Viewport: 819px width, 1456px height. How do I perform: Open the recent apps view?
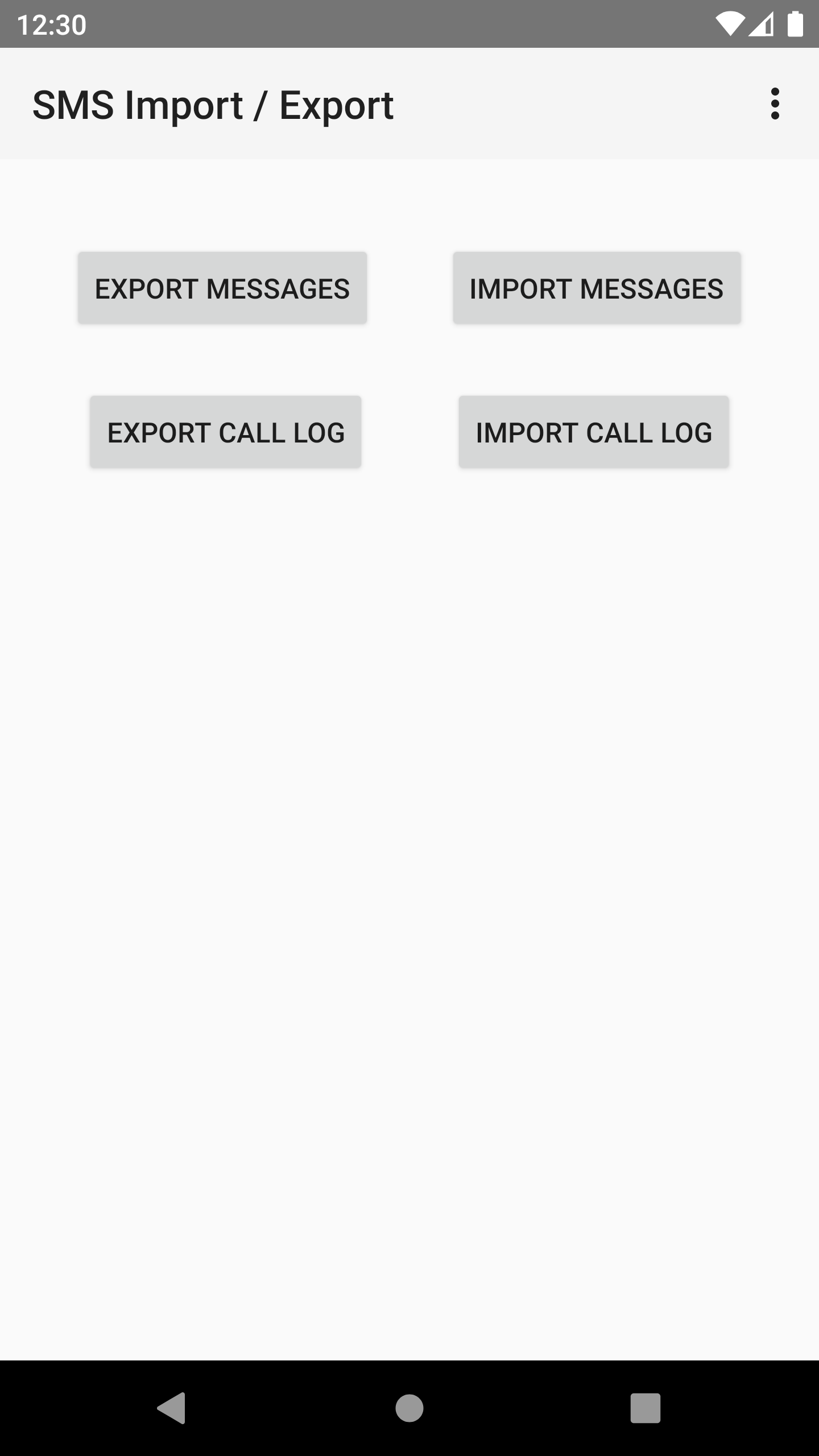pyautogui.click(x=645, y=1408)
